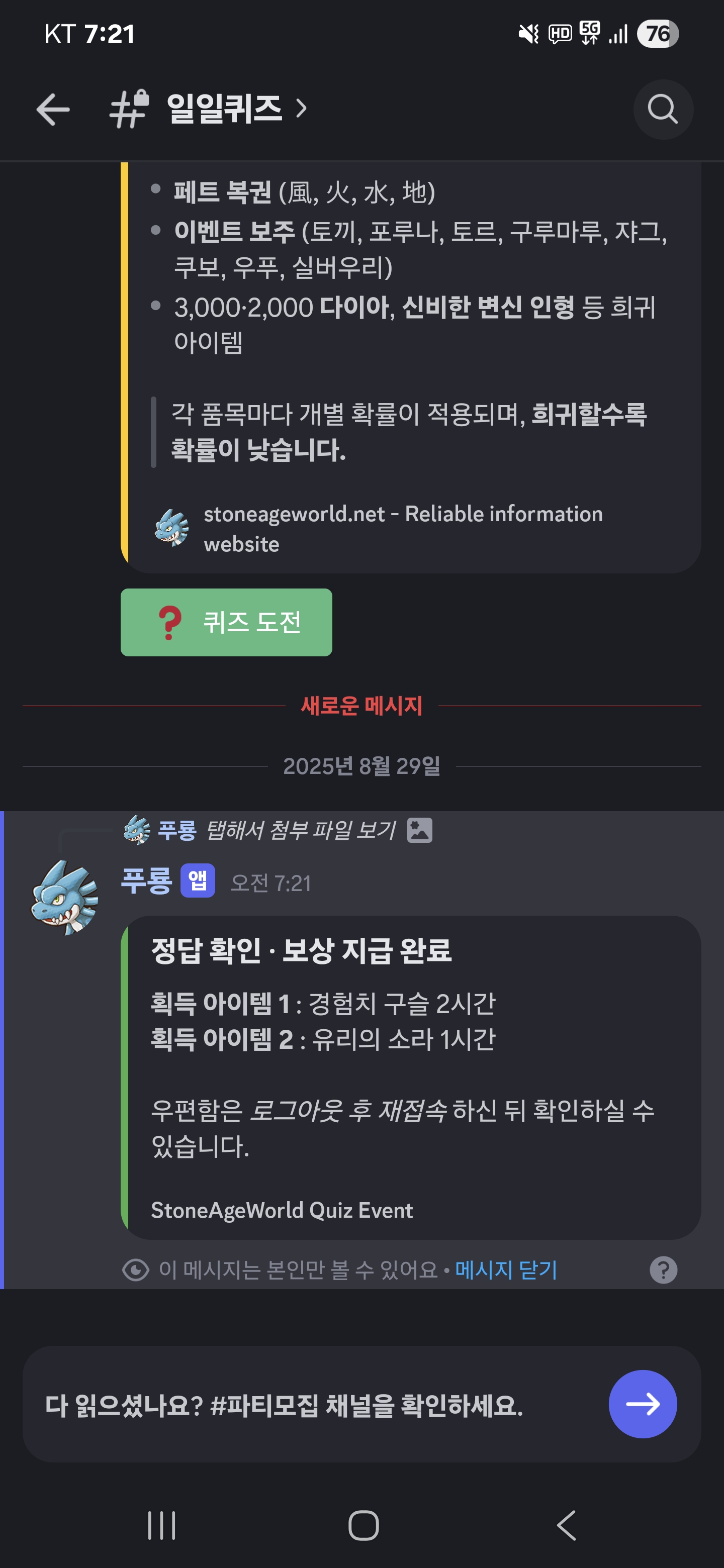Dismiss the message via 메시지 닫기
This screenshot has height=1568, width=724.
505,1270
